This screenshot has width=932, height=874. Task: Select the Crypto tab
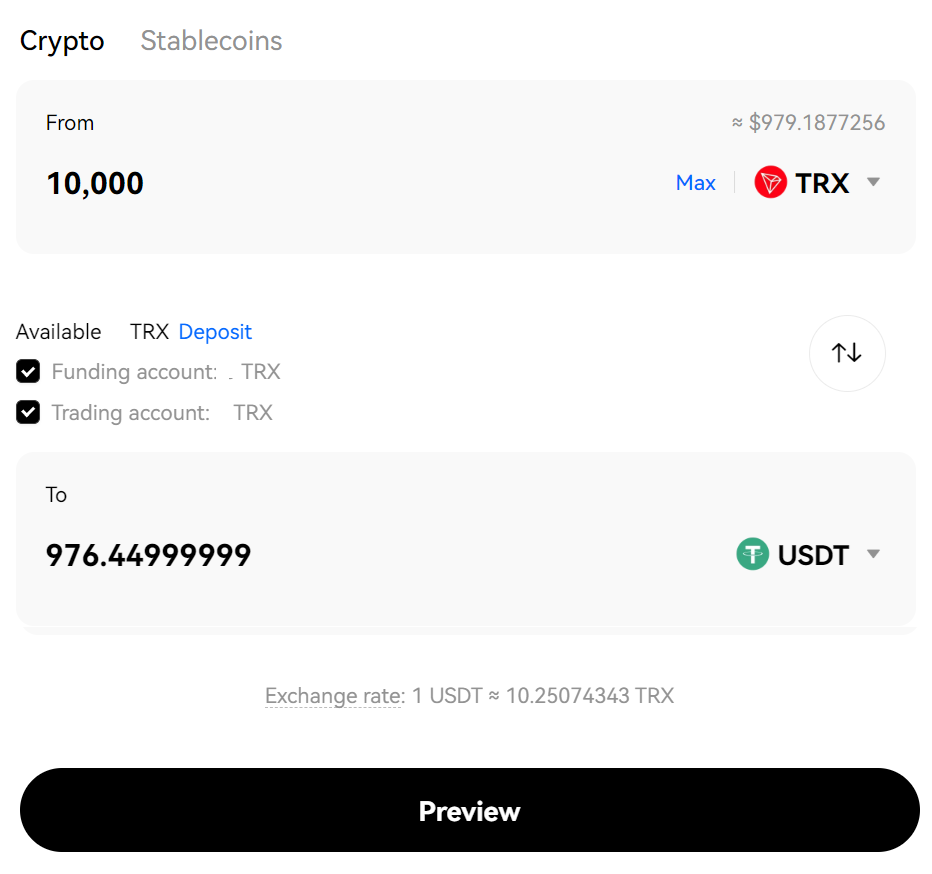62,41
